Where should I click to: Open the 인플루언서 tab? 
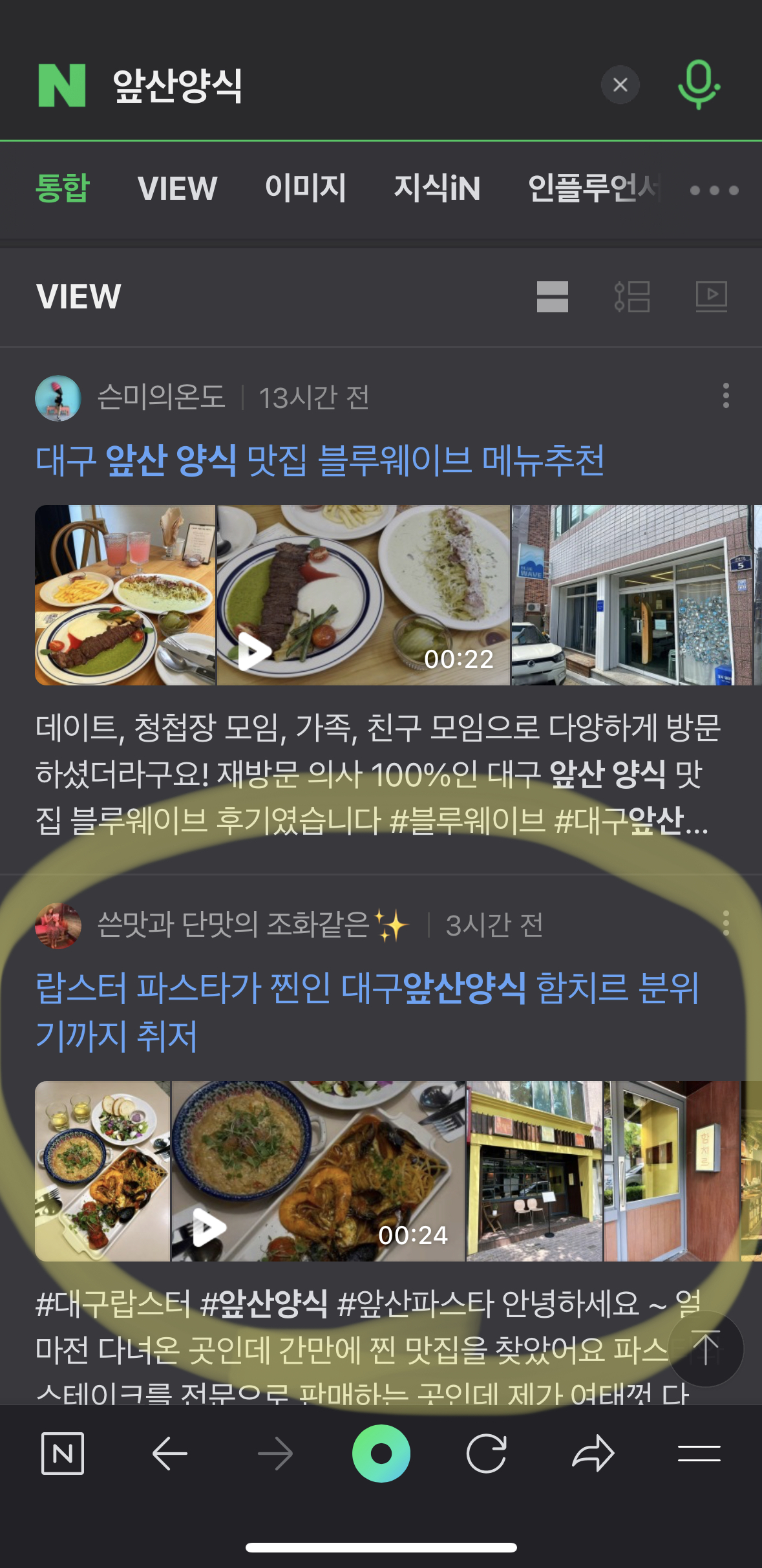pyautogui.click(x=592, y=189)
